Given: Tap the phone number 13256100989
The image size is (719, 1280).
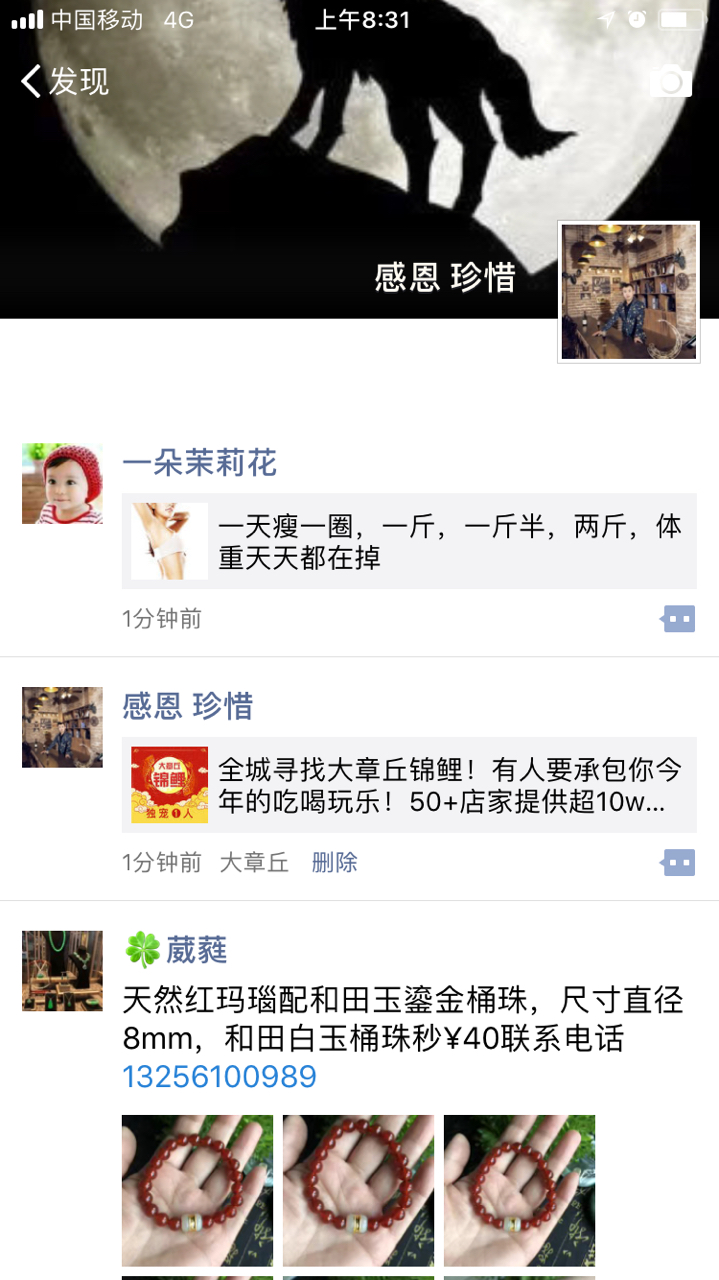Looking at the screenshot, I should (x=219, y=1077).
